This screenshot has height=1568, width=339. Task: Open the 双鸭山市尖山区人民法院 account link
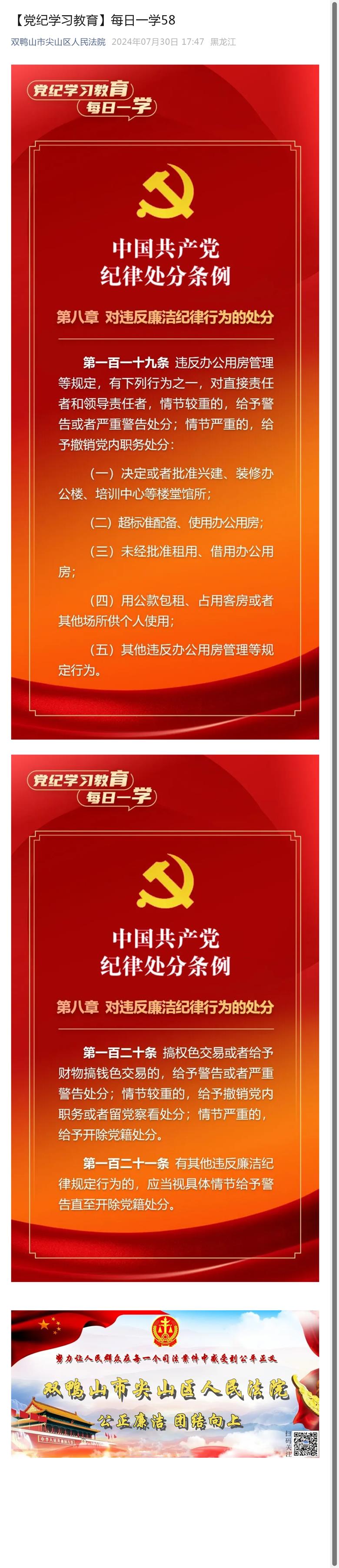pyautogui.click(x=58, y=42)
